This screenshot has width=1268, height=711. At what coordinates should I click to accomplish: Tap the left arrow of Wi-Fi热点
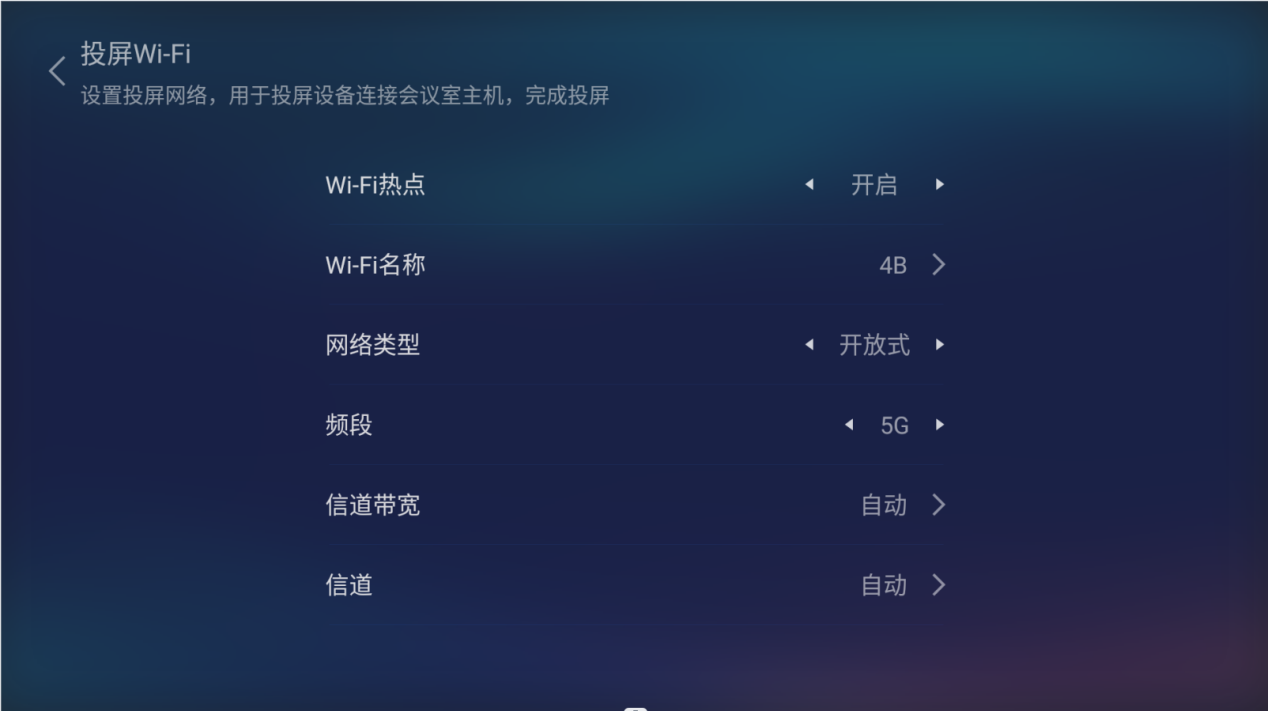pyautogui.click(x=809, y=185)
